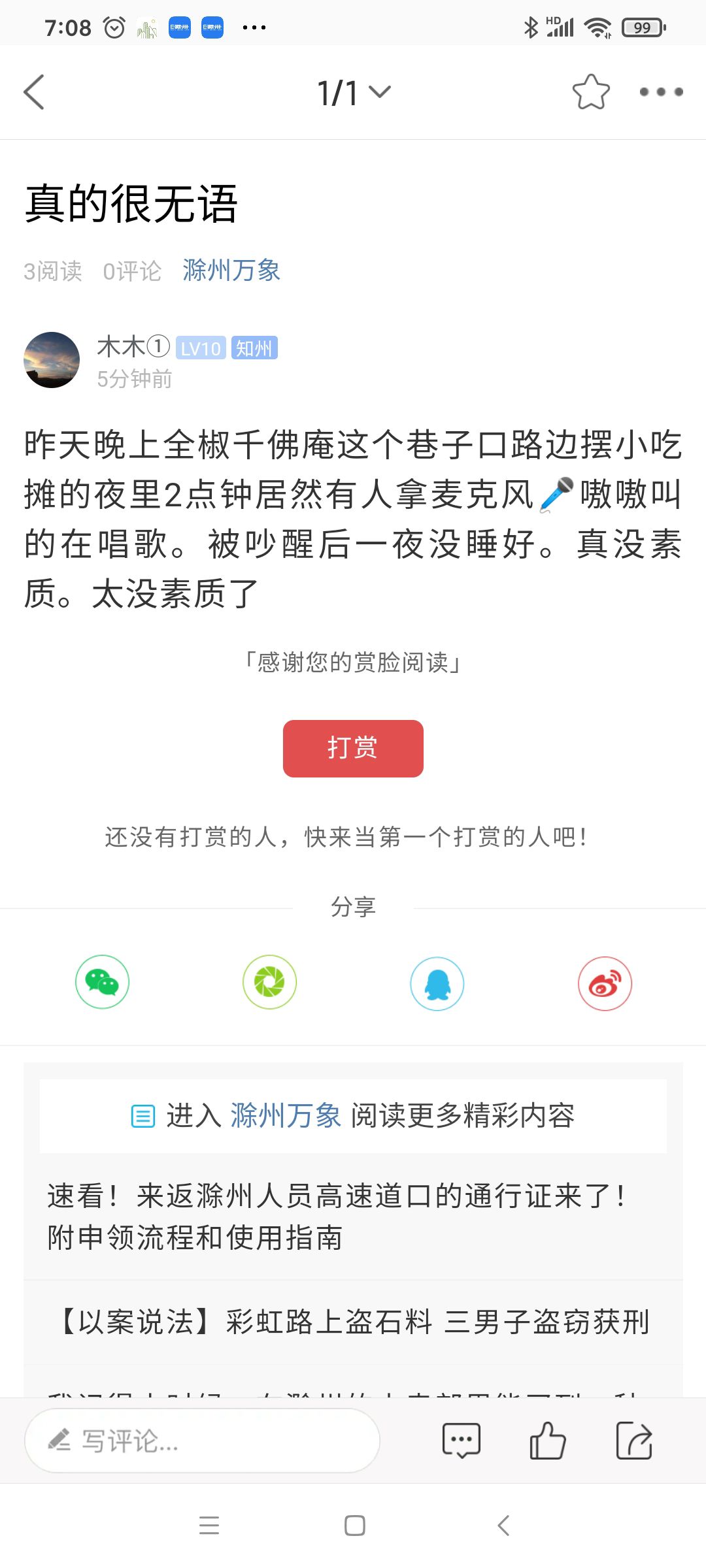This screenshot has width=706, height=1568.
Task: Share the post to Weibo
Action: pyautogui.click(x=605, y=983)
